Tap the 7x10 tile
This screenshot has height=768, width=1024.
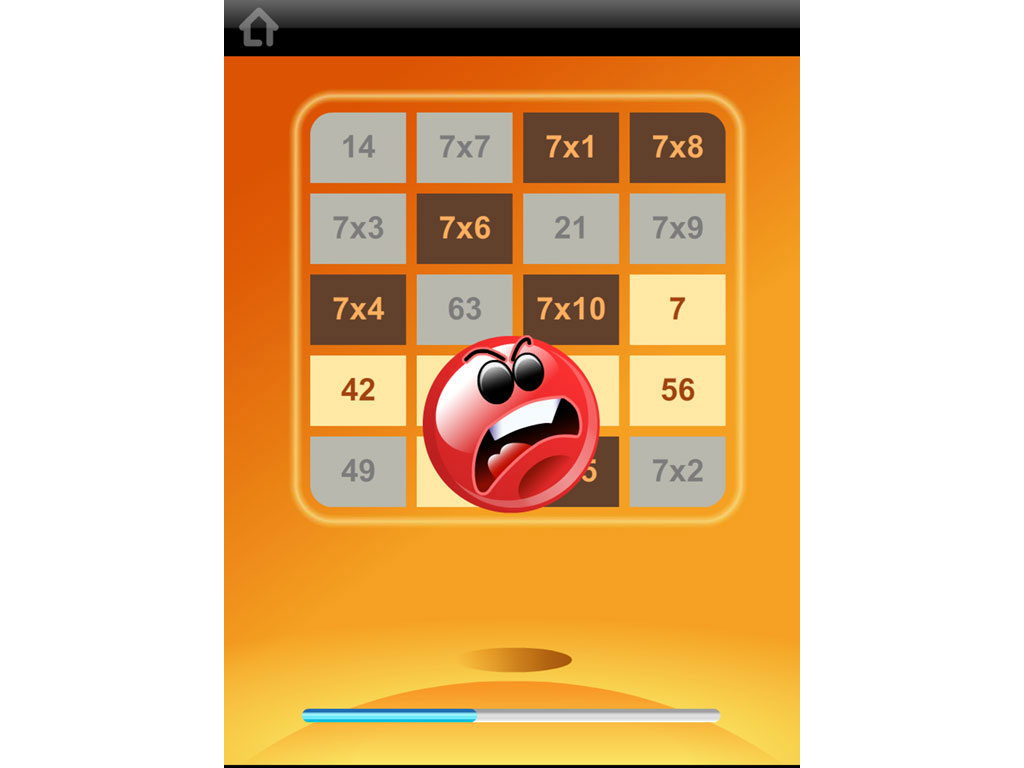point(570,309)
